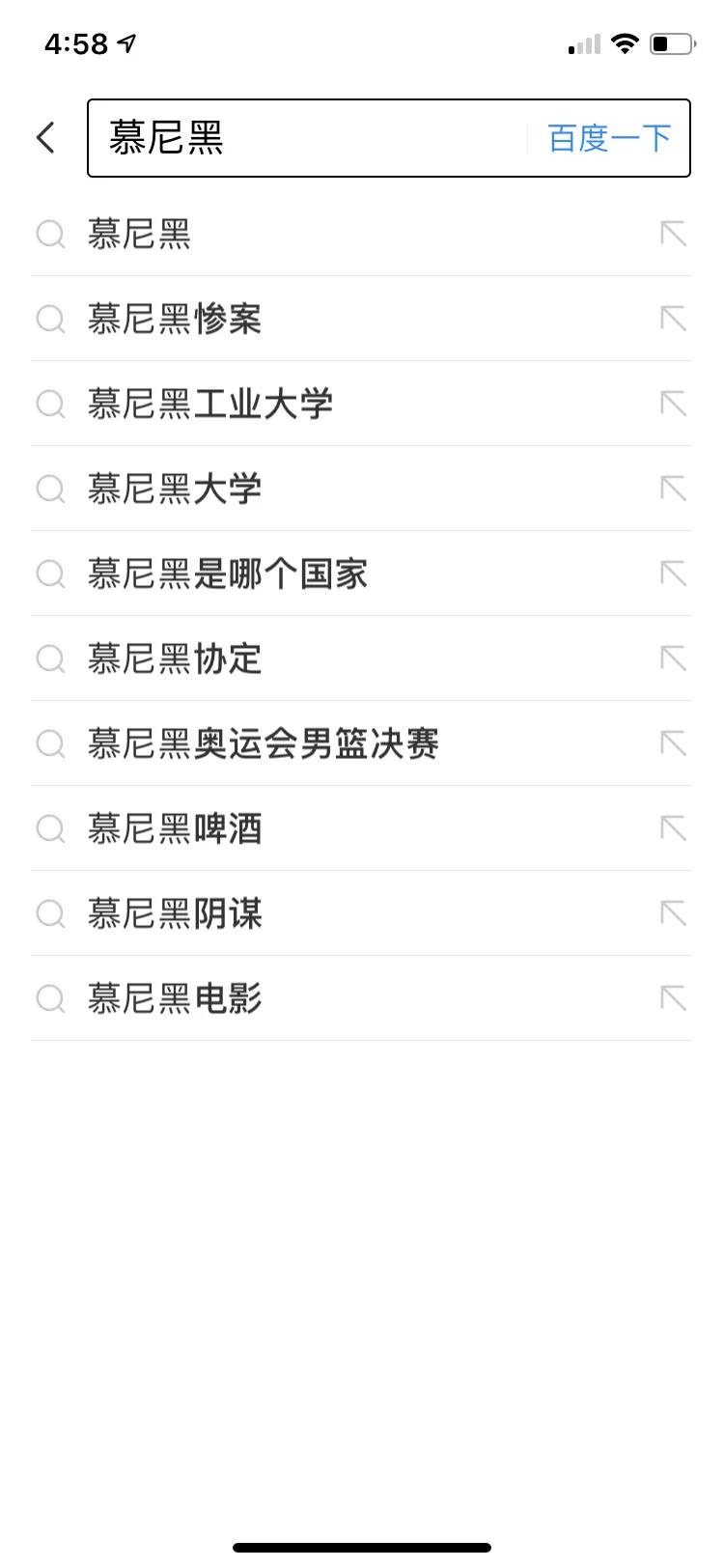
Task: Click the back arrow to exit search
Action: [x=44, y=137]
